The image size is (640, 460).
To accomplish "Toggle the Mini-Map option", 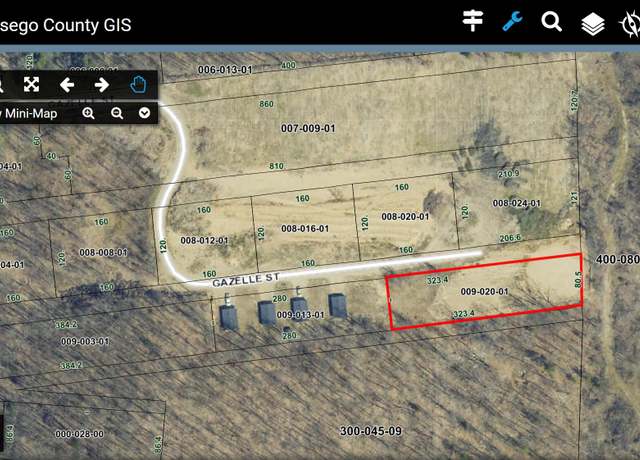I will coord(32,113).
